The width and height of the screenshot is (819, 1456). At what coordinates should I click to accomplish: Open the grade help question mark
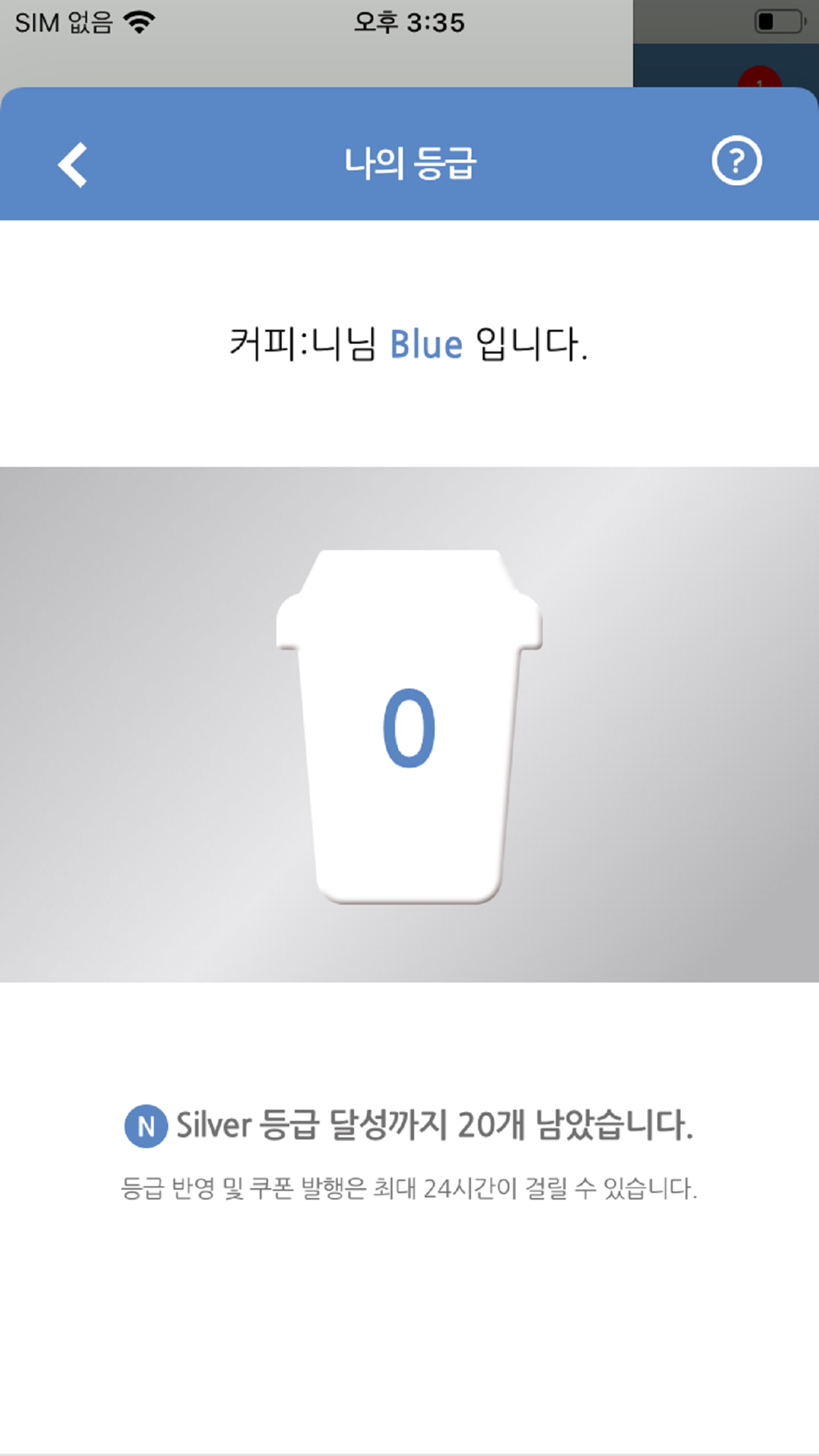pyautogui.click(x=736, y=161)
